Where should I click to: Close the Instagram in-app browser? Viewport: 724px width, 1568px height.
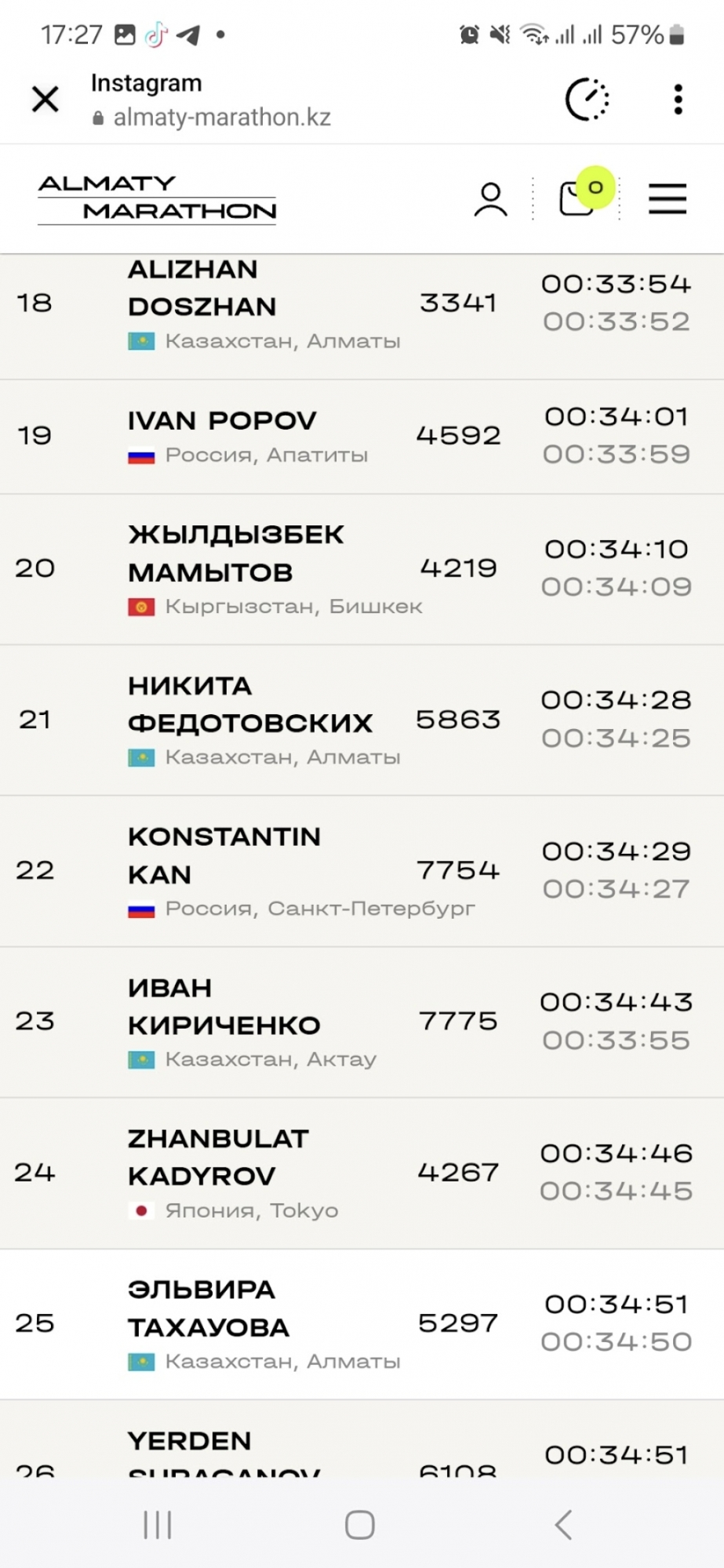[x=45, y=100]
